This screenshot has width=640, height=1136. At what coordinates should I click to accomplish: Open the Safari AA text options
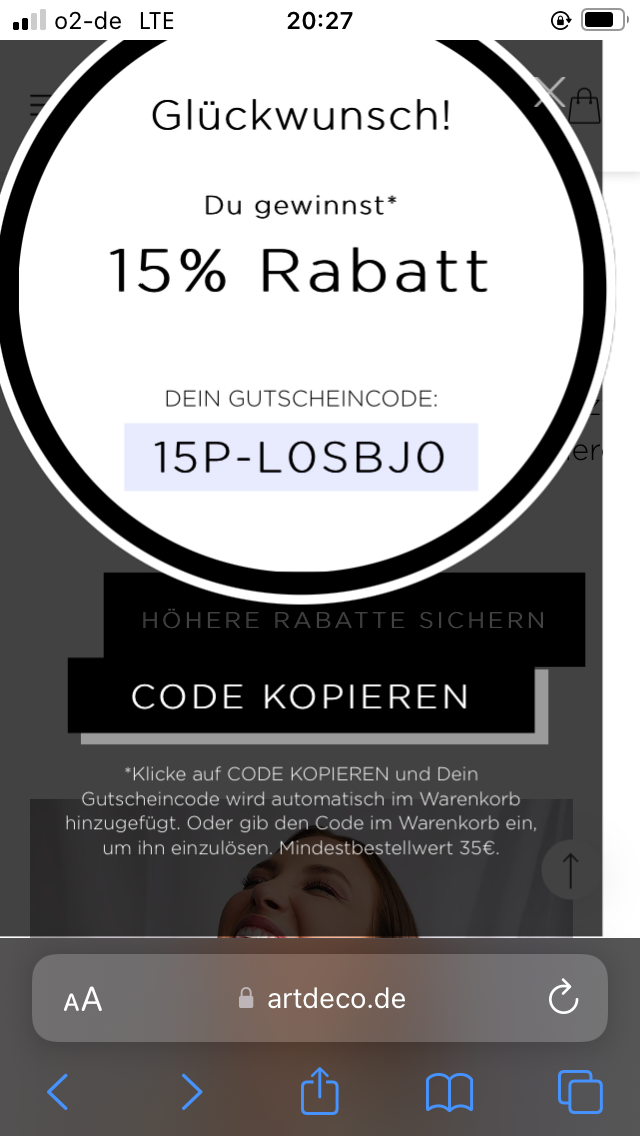[x=83, y=1000]
